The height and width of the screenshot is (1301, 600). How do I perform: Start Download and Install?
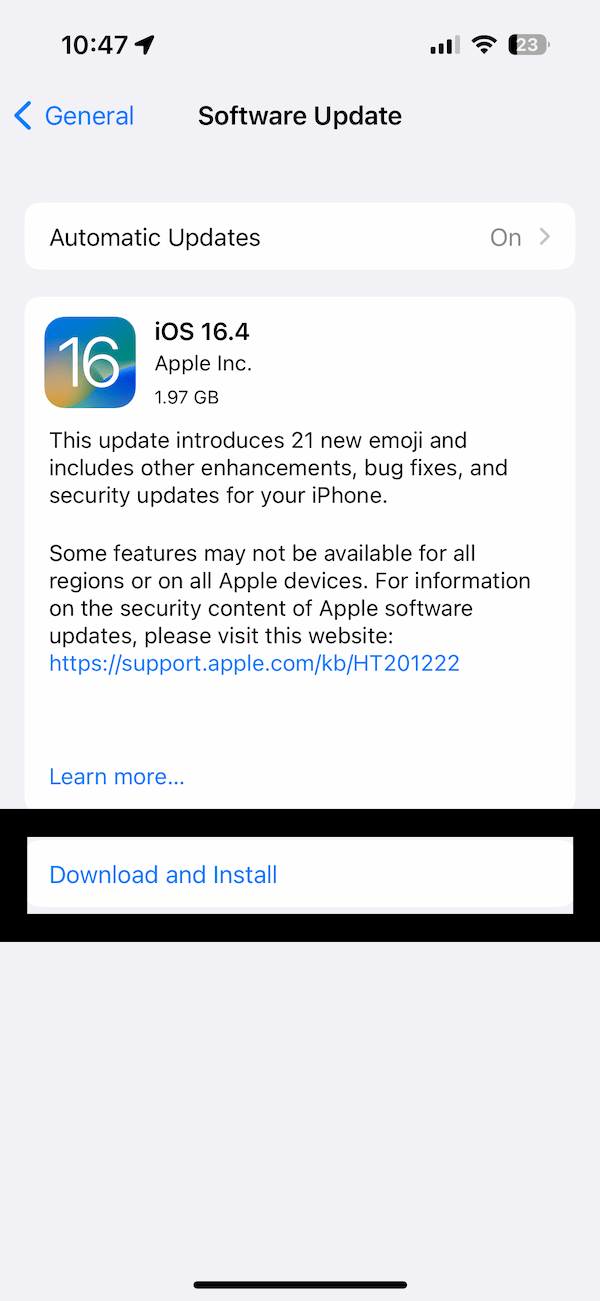point(300,875)
